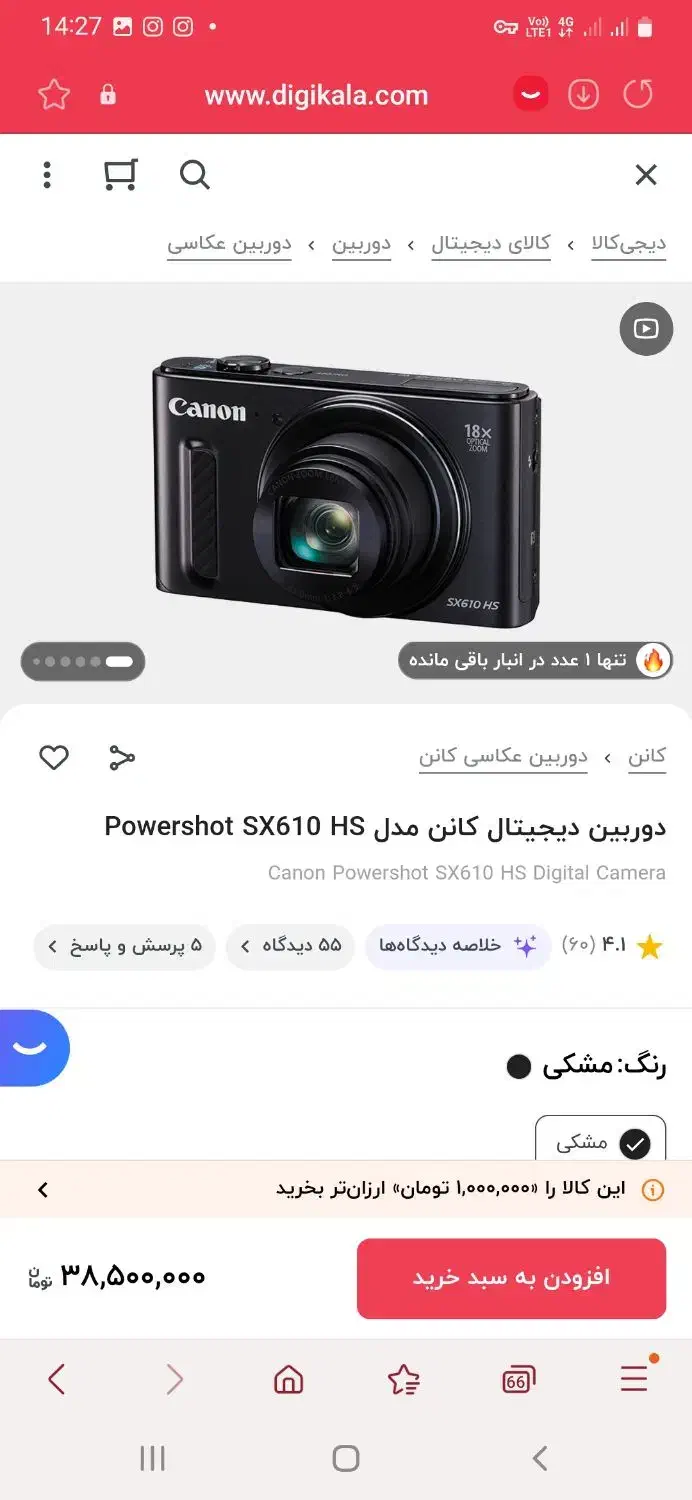Screen dimensions: 692x1500
Task: Open the shopping cart
Action: pyautogui.click(x=120, y=176)
